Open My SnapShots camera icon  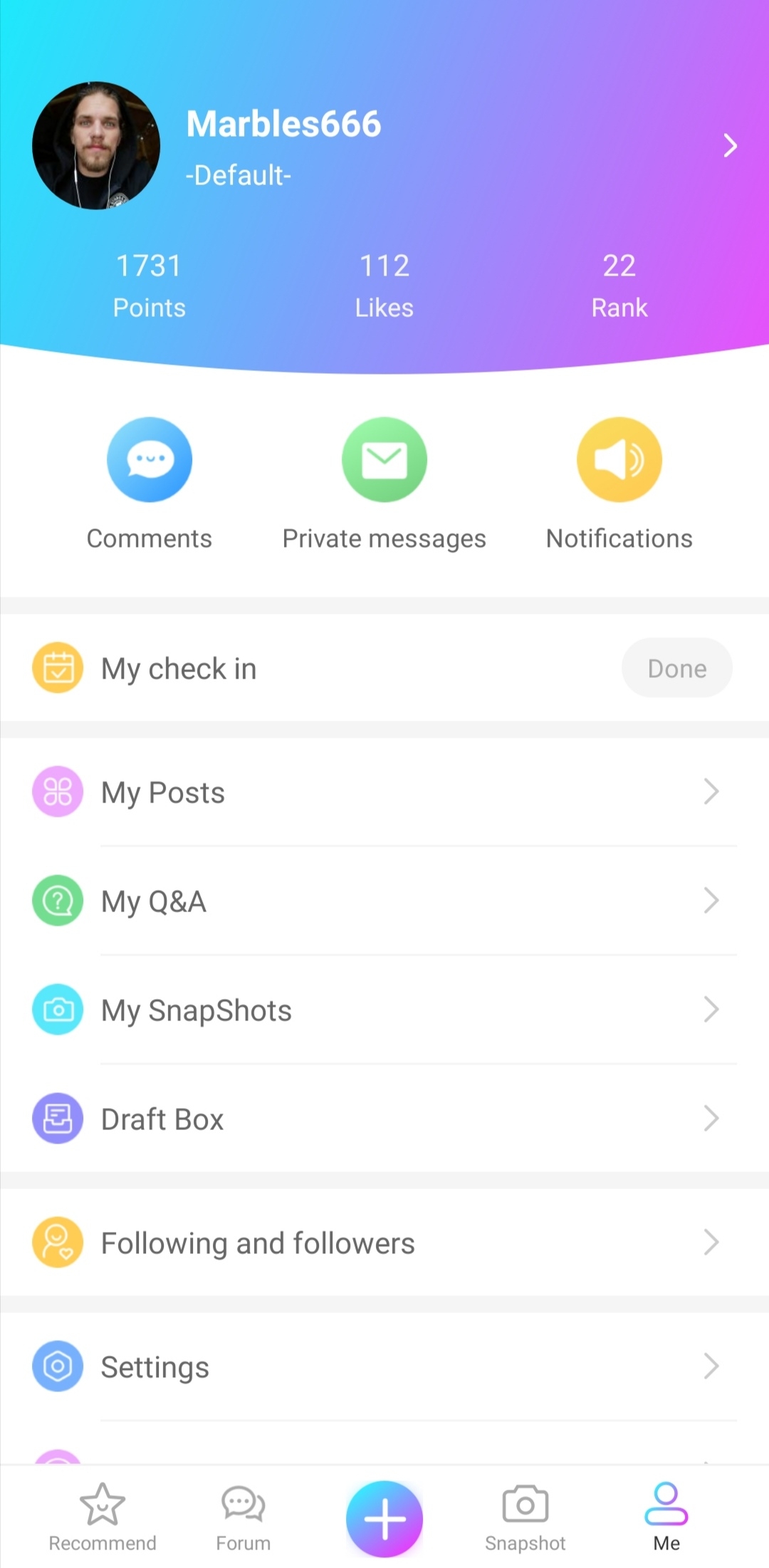[x=58, y=1009]
